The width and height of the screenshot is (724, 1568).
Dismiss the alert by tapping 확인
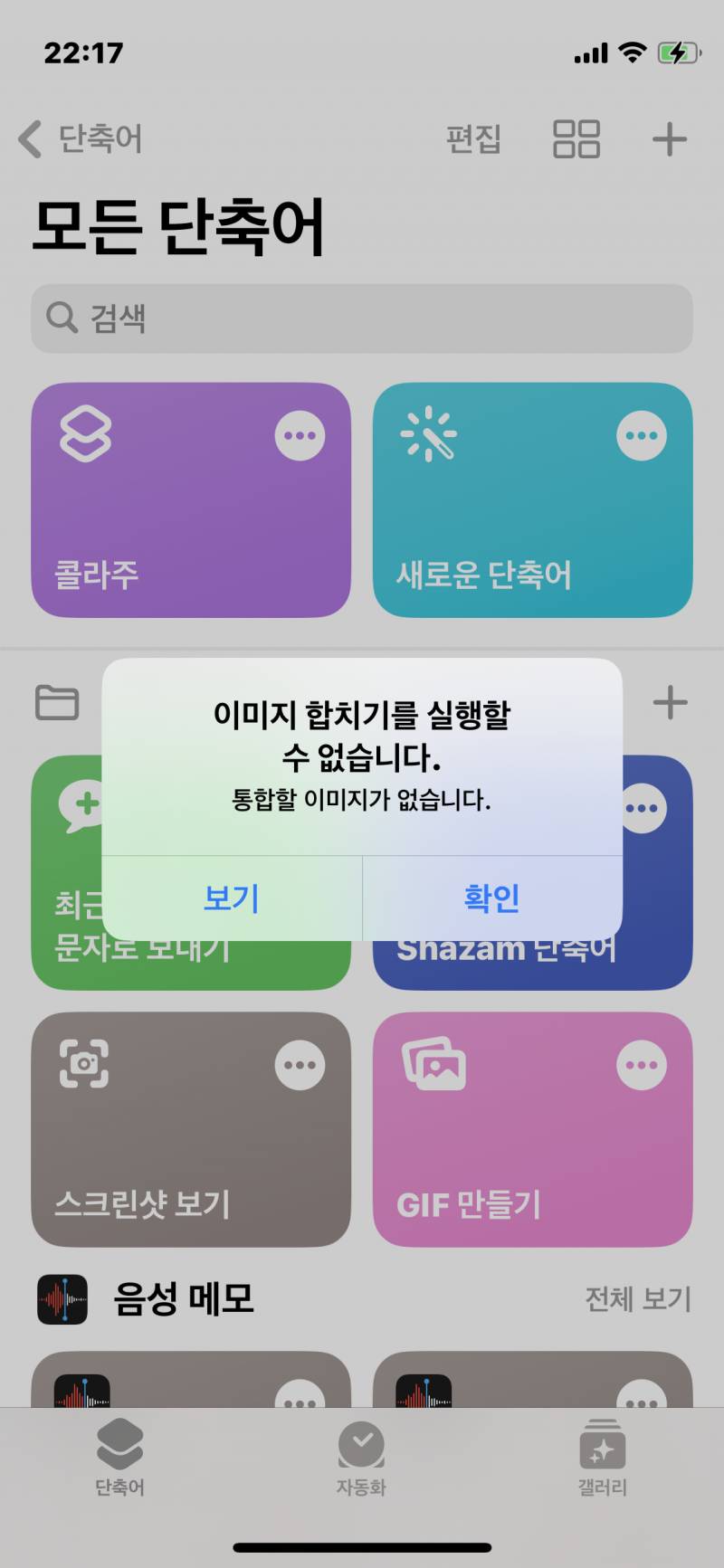[x=491, y=898]
